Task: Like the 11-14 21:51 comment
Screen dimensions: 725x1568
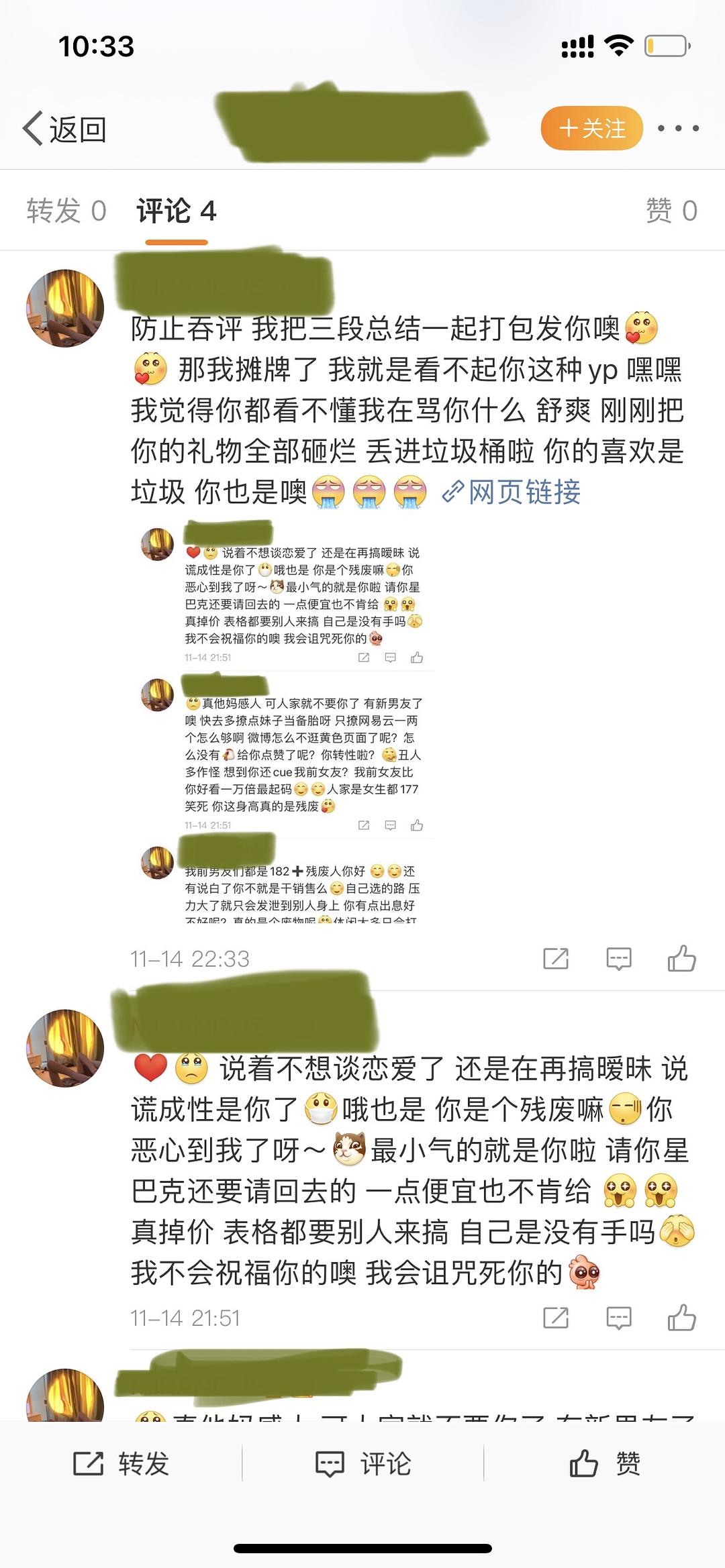Action: tap(681, 1318)
